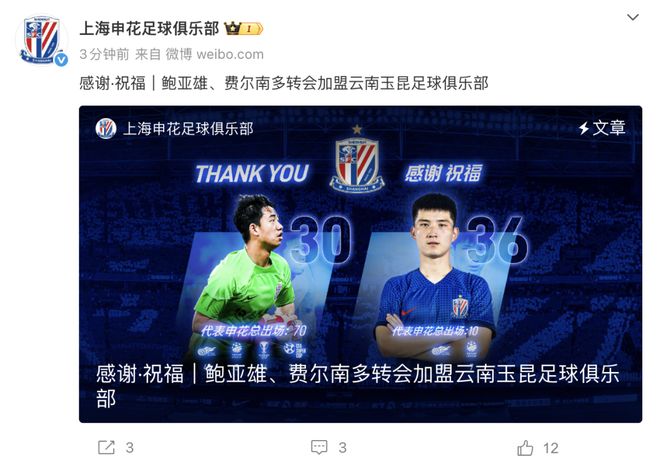Like this Weibo post
The height and width of the screenshot is (462, 660).
(x=526, y=448)
